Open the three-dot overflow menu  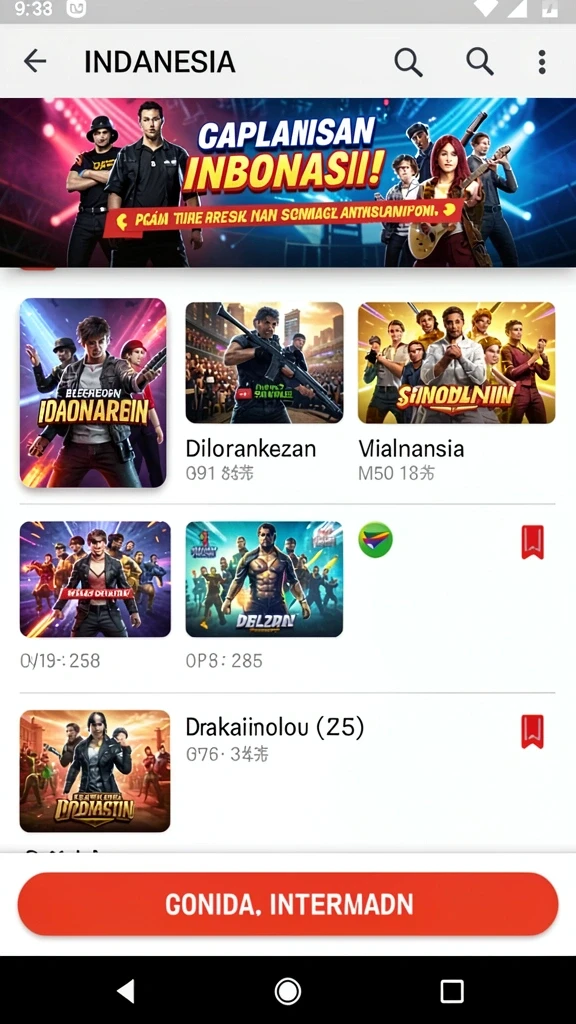(x=541, y=61)
